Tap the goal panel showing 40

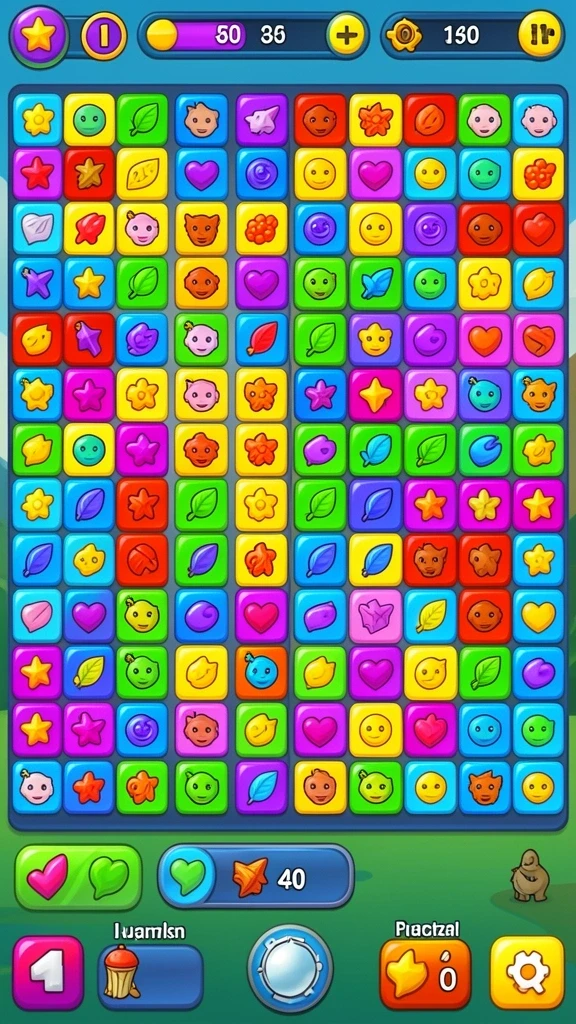(x=256, y=876)
